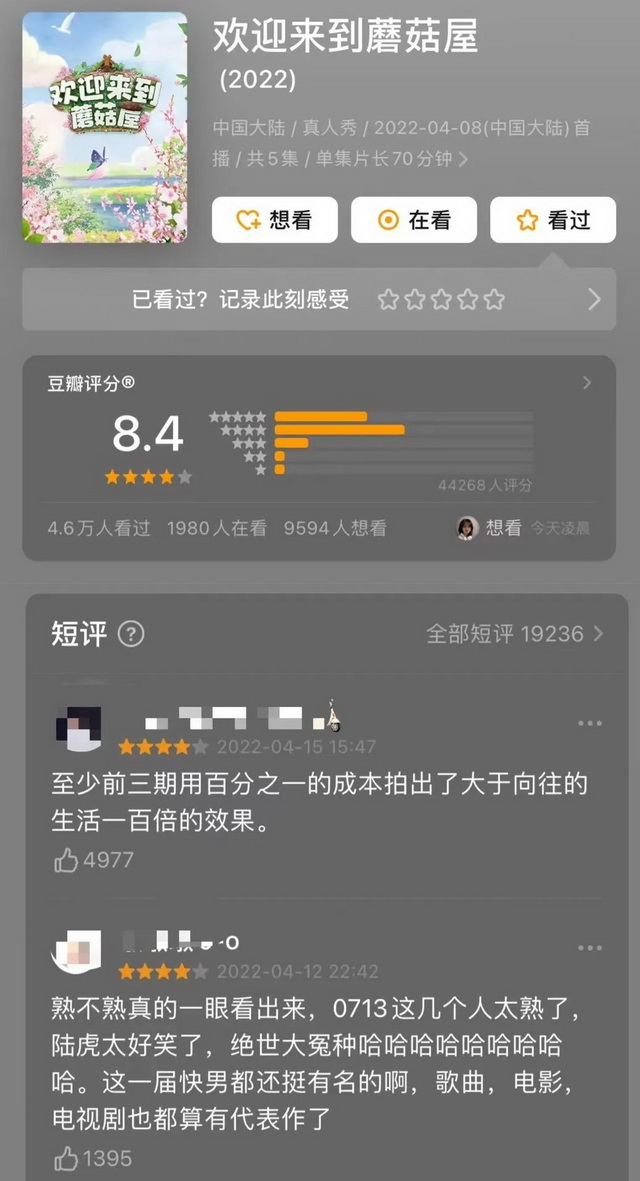Select the 在看 button
Image resolution: width=640 pixels, height=1181 pixels.
[413, 220]
